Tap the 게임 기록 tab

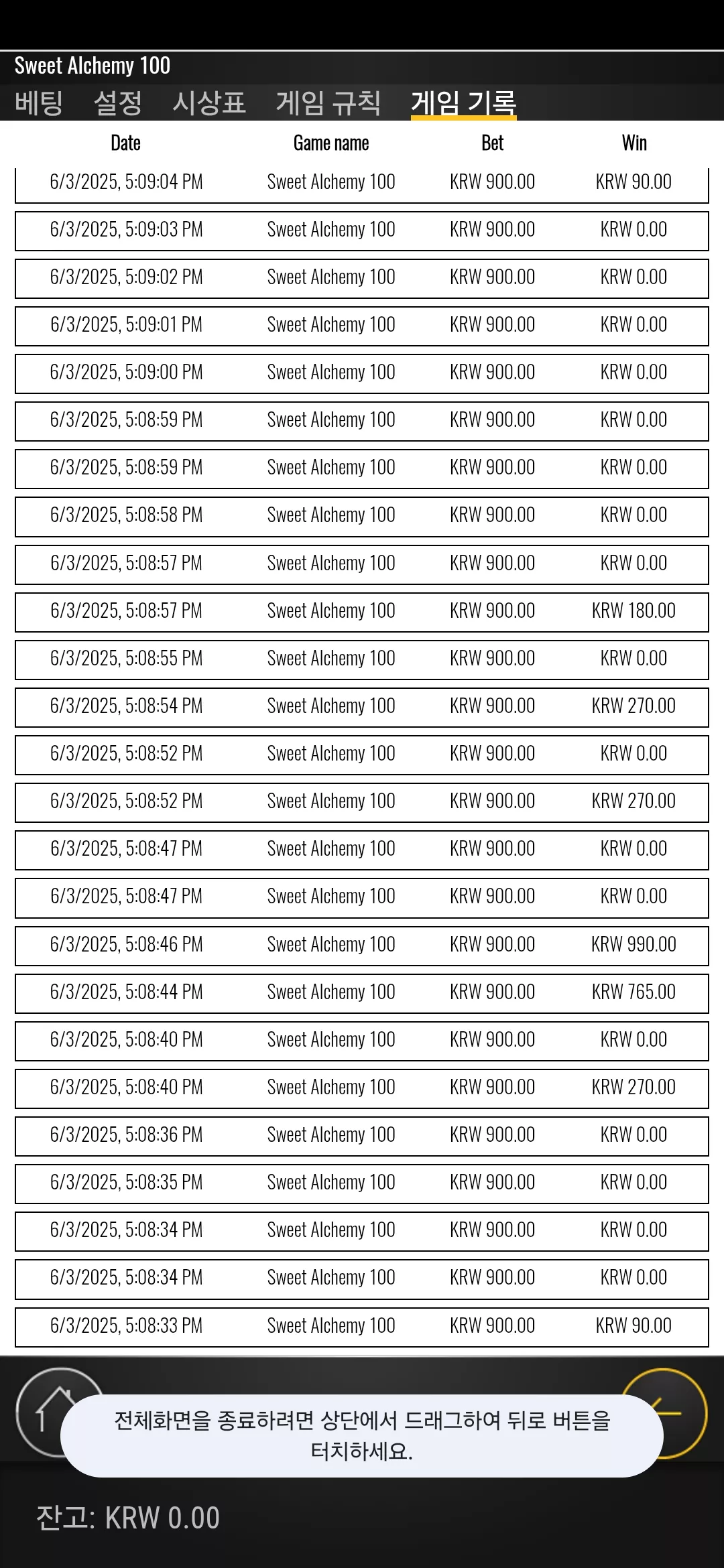pyautogui.click(x=464, y=103)
